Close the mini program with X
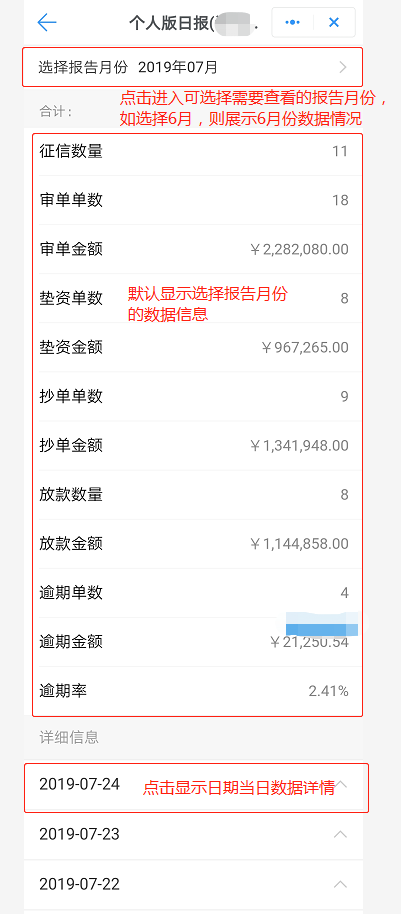This screenshot has height=914, width=401. point(334,23)
